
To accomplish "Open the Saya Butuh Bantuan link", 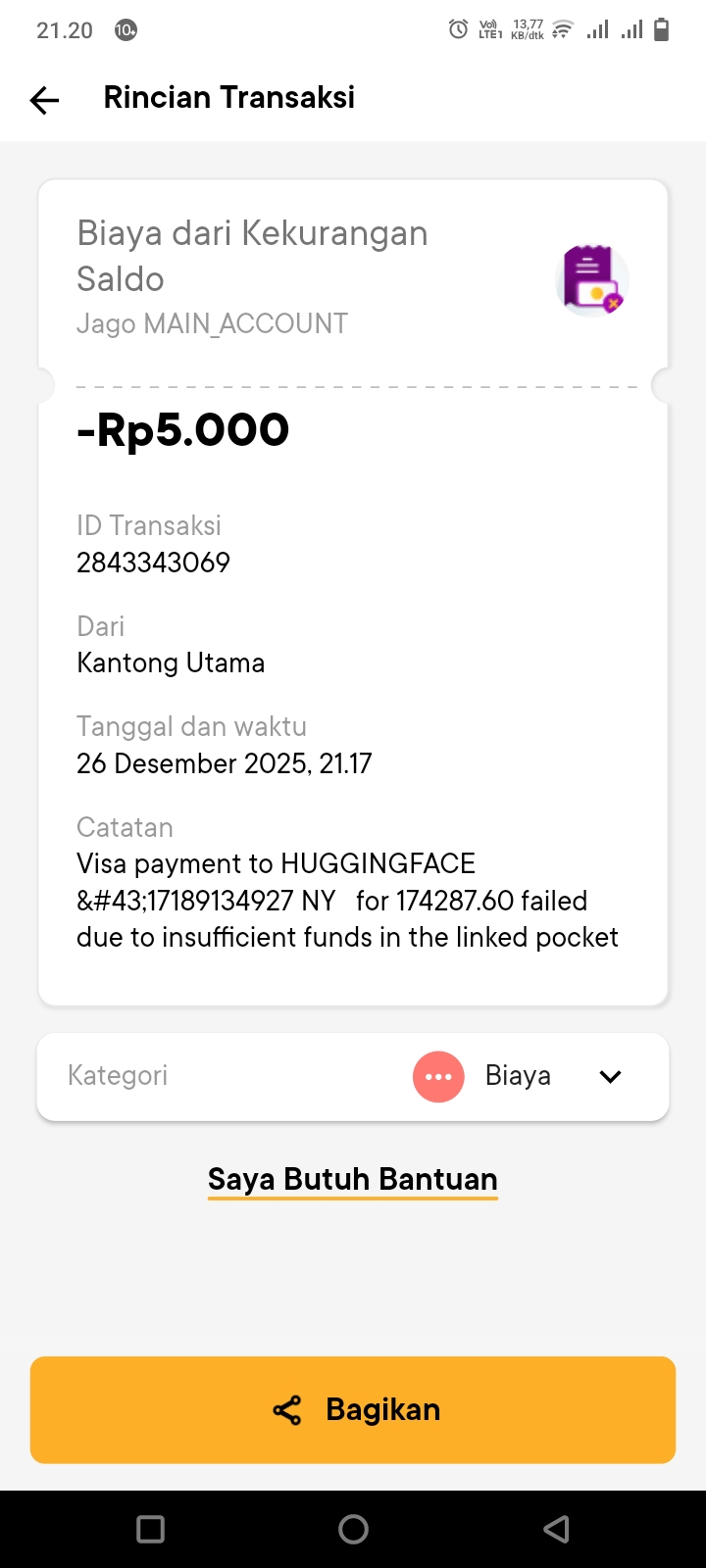I will pyautogui.click(x=353, y=1179).
